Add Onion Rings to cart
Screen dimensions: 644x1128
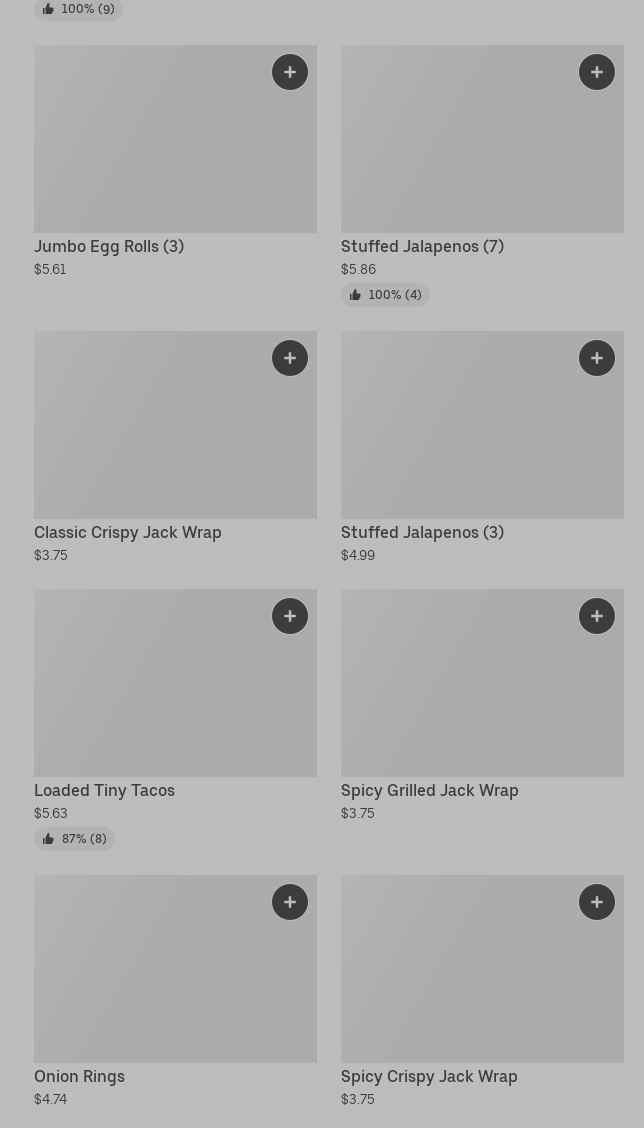290,901
